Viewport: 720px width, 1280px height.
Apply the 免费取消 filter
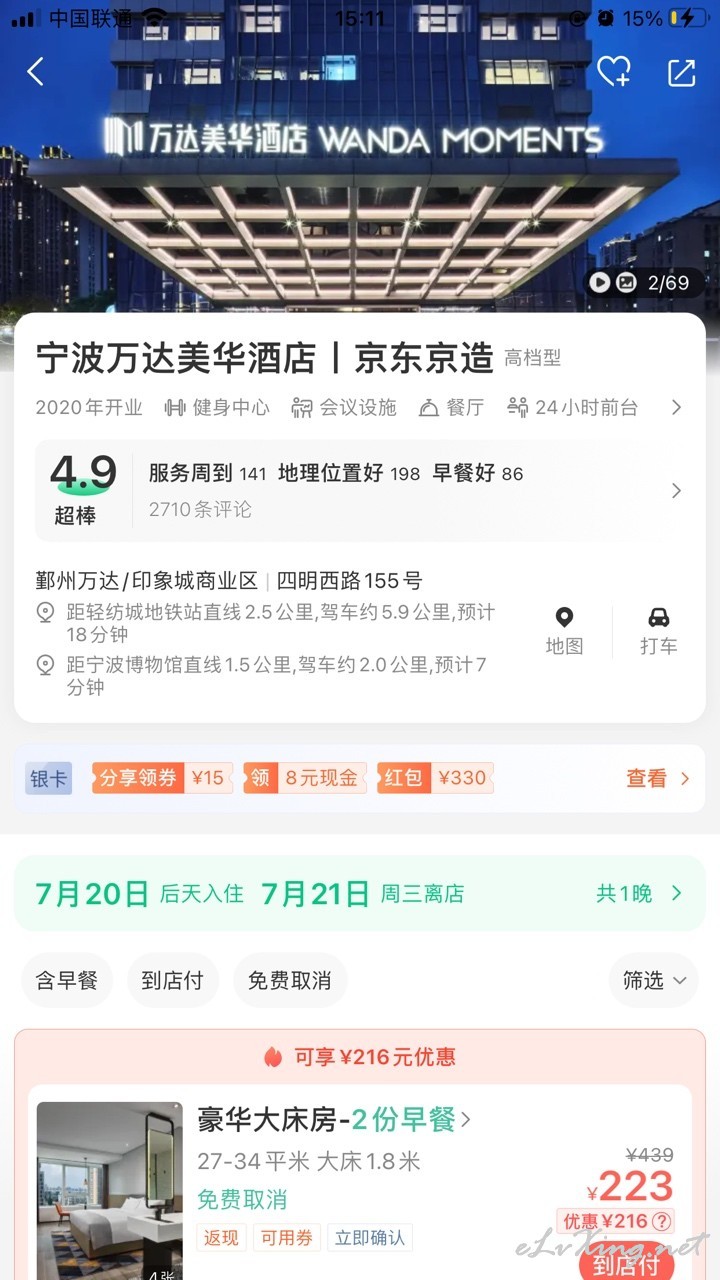coord(290,980)
